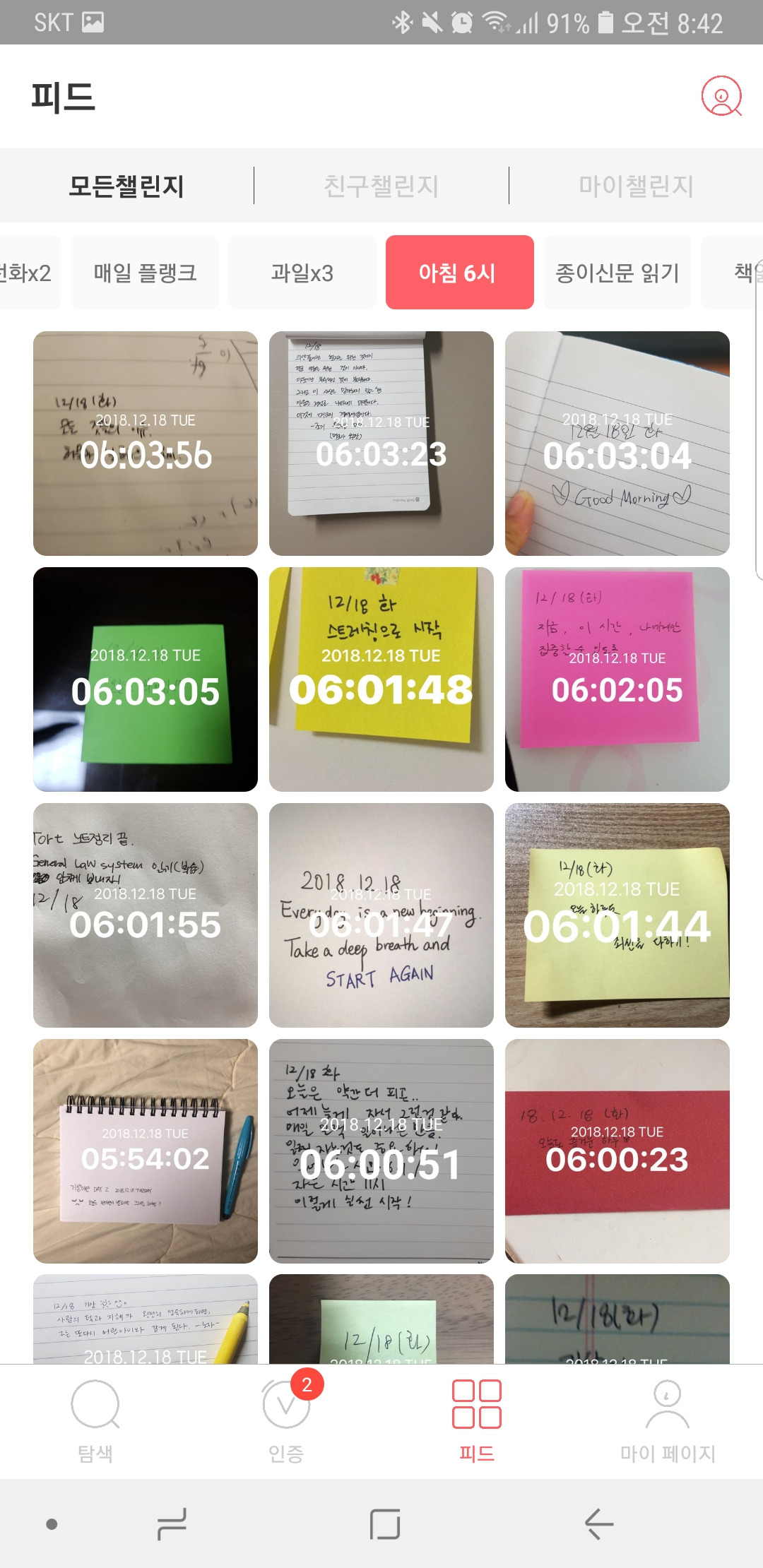763x1568 pixels.
Task: Tap the 아침 6시 challenge chip
Action: pyautogui.click(x=460, y=273)
